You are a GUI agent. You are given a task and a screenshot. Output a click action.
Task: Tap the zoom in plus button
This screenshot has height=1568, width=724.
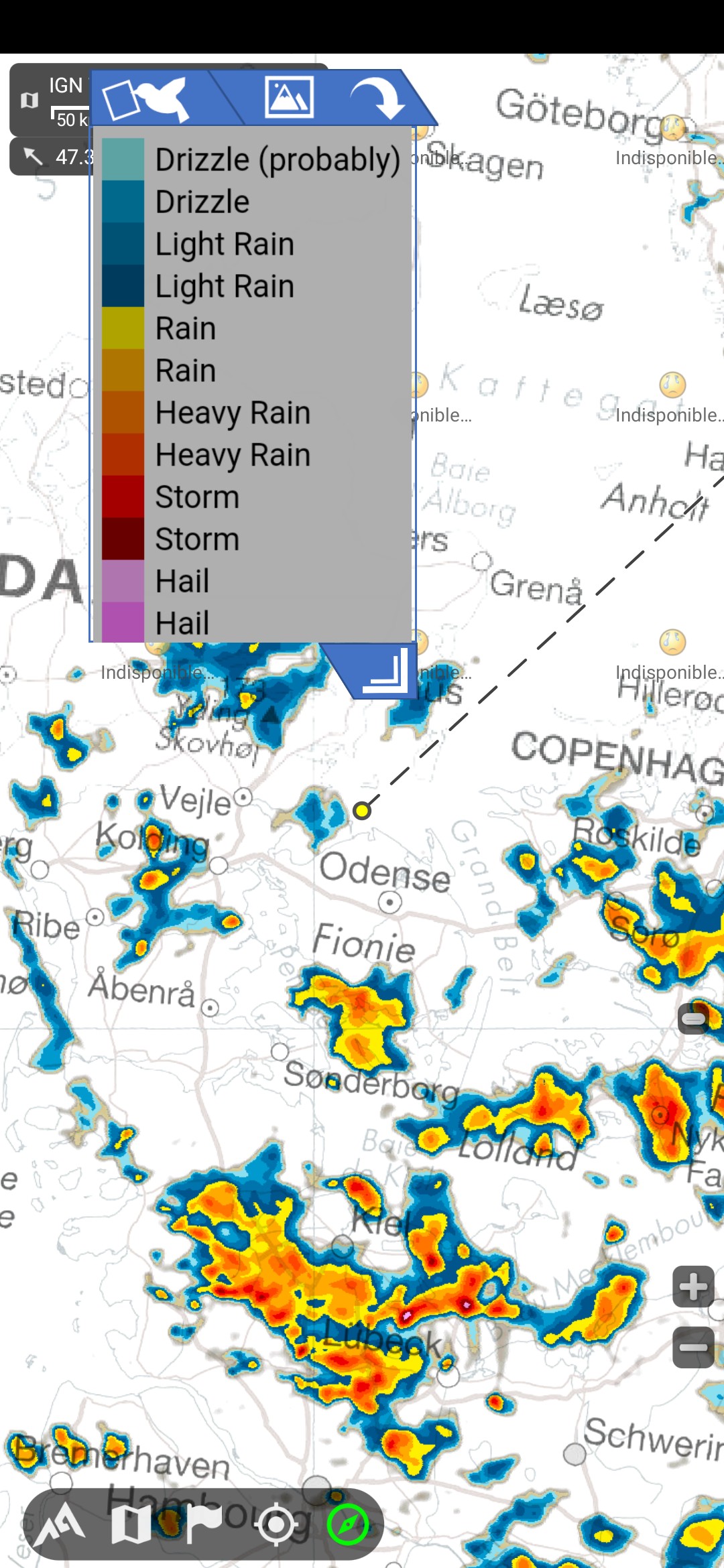point(693,1287)
